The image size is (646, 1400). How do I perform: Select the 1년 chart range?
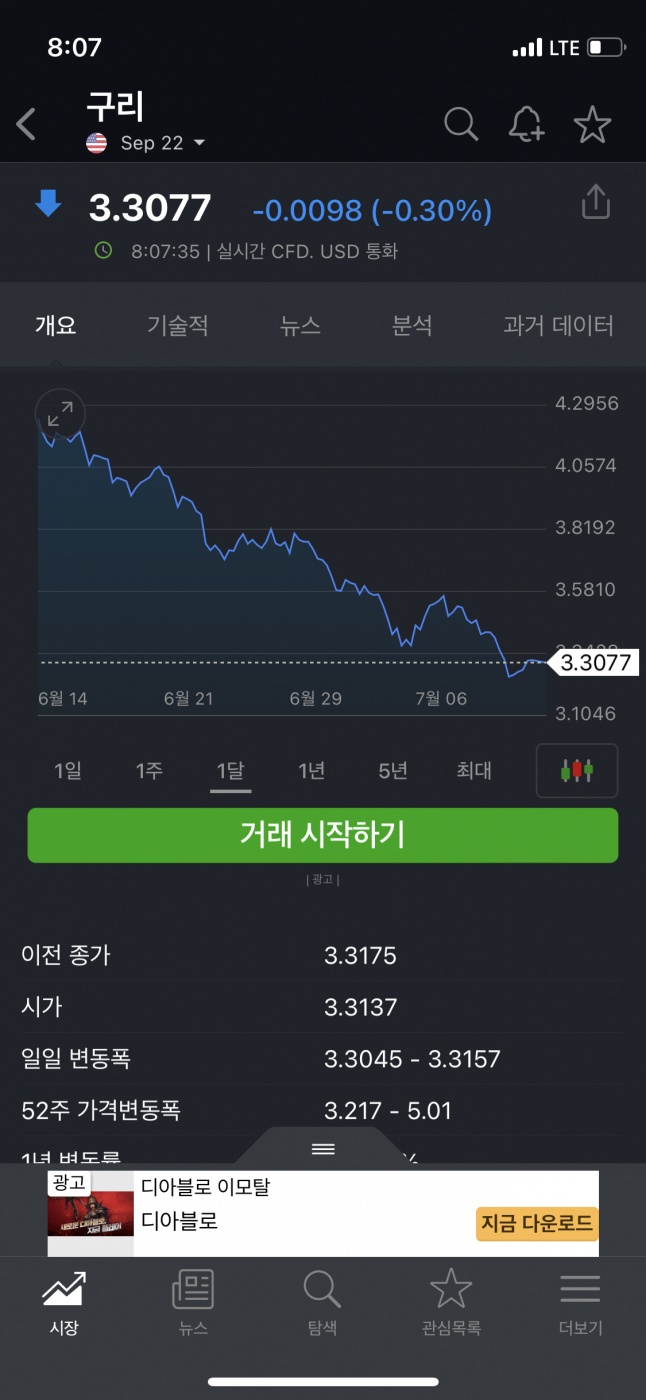click(312, 770)
